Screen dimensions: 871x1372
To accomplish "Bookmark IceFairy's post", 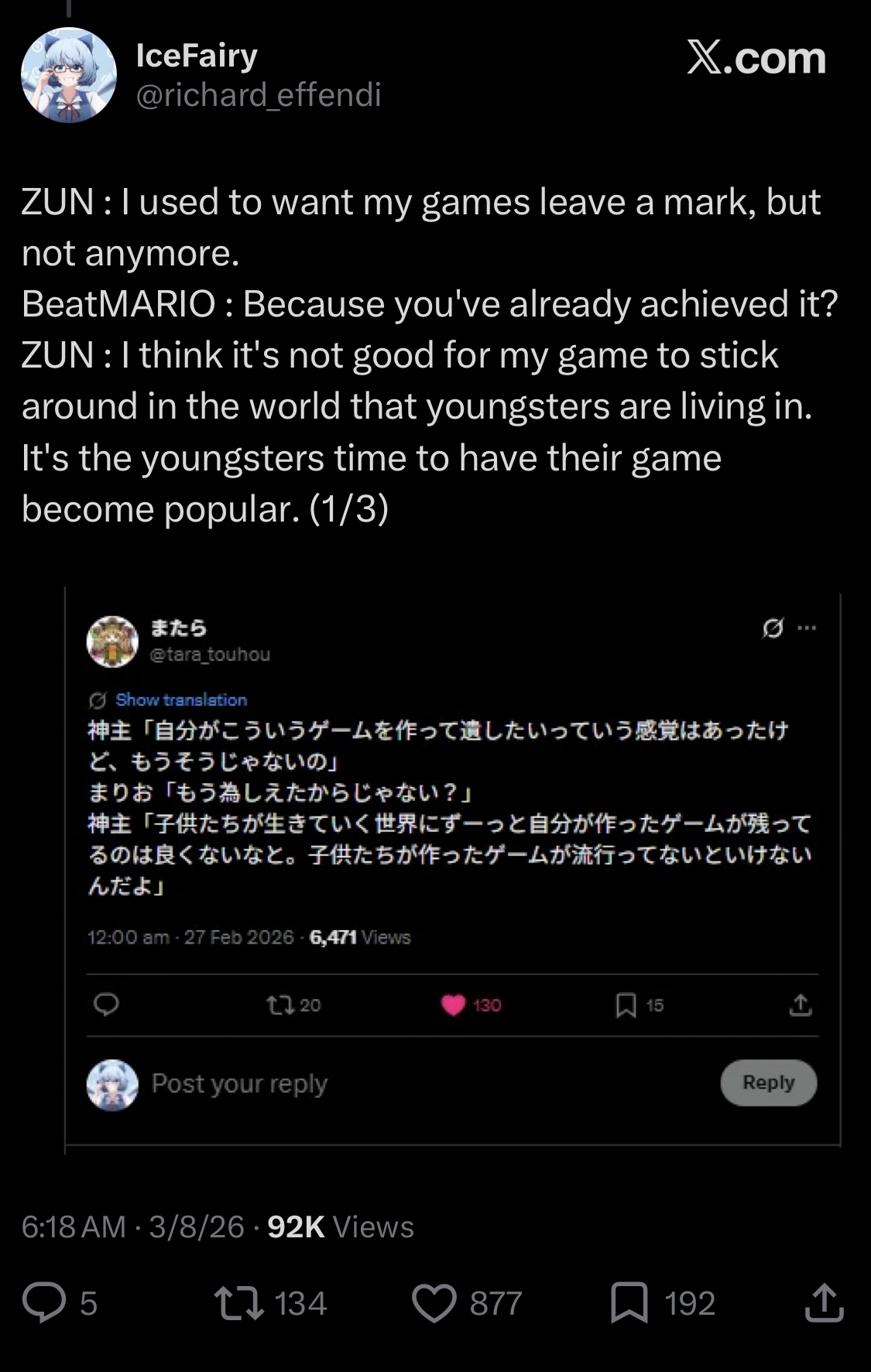I will (629, 1302).
